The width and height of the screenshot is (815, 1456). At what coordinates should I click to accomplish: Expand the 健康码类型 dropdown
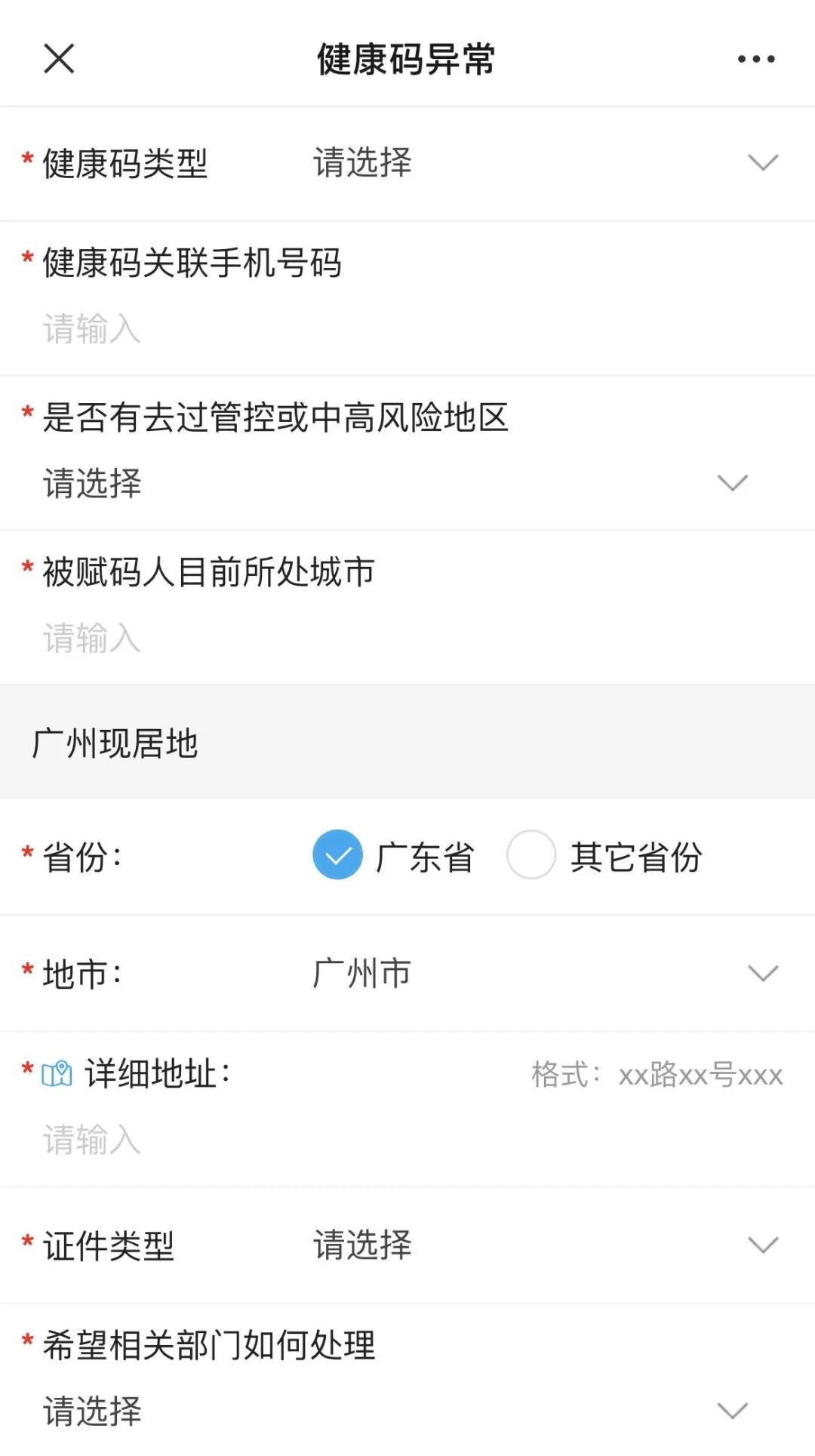[x=543, y=163]
